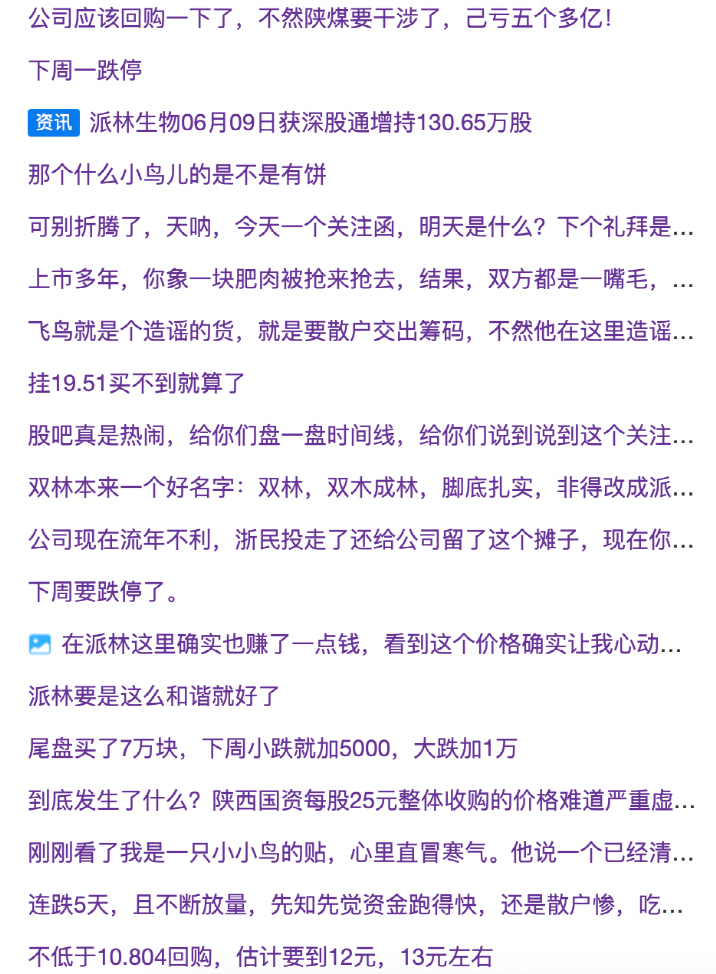The height and width of the screenshot is (974, 716).
Task: Open post 那个什么小鸟儿的是不是有饼
Action: 177,174
